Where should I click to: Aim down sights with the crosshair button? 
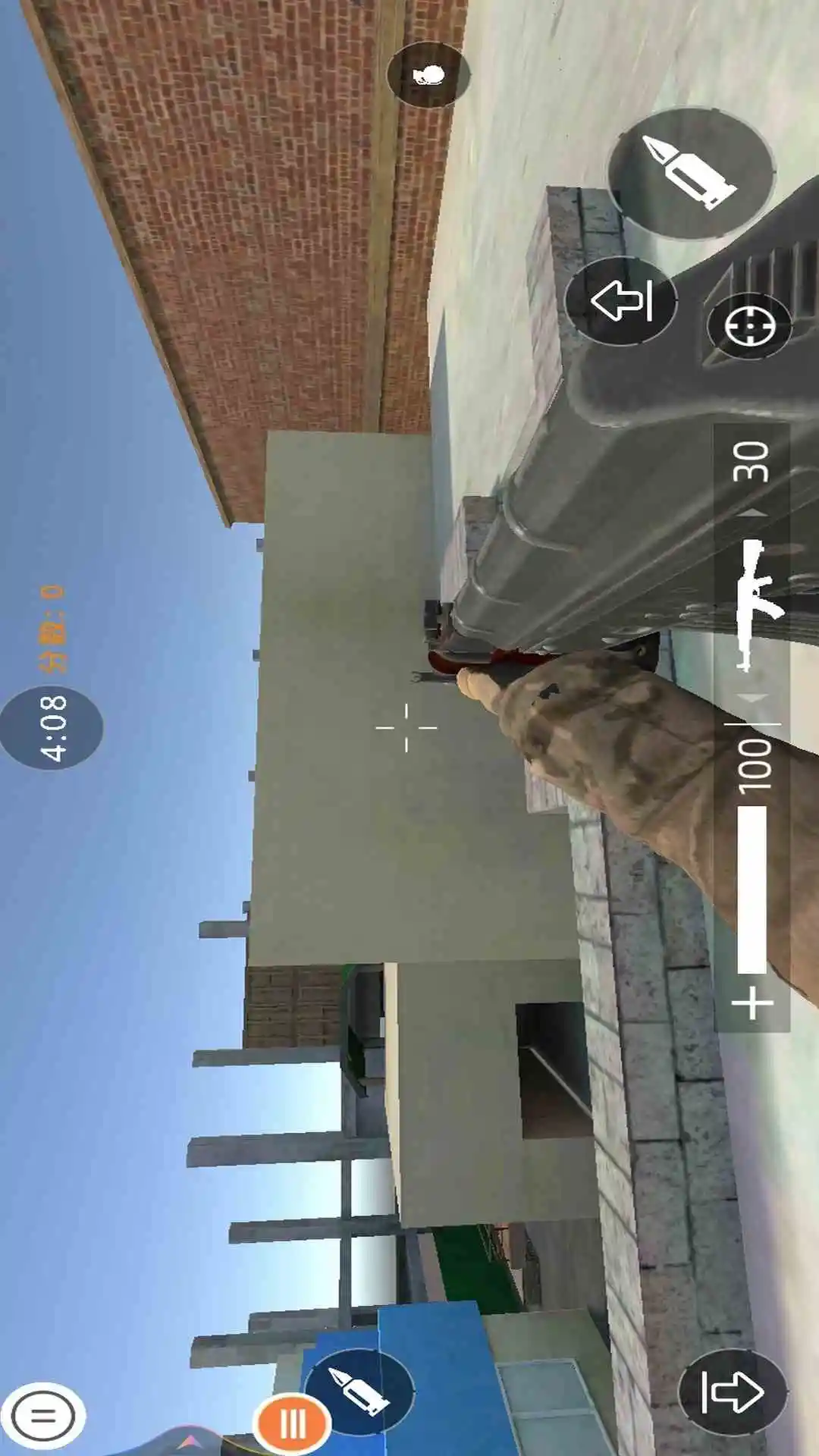click(749, 328)
